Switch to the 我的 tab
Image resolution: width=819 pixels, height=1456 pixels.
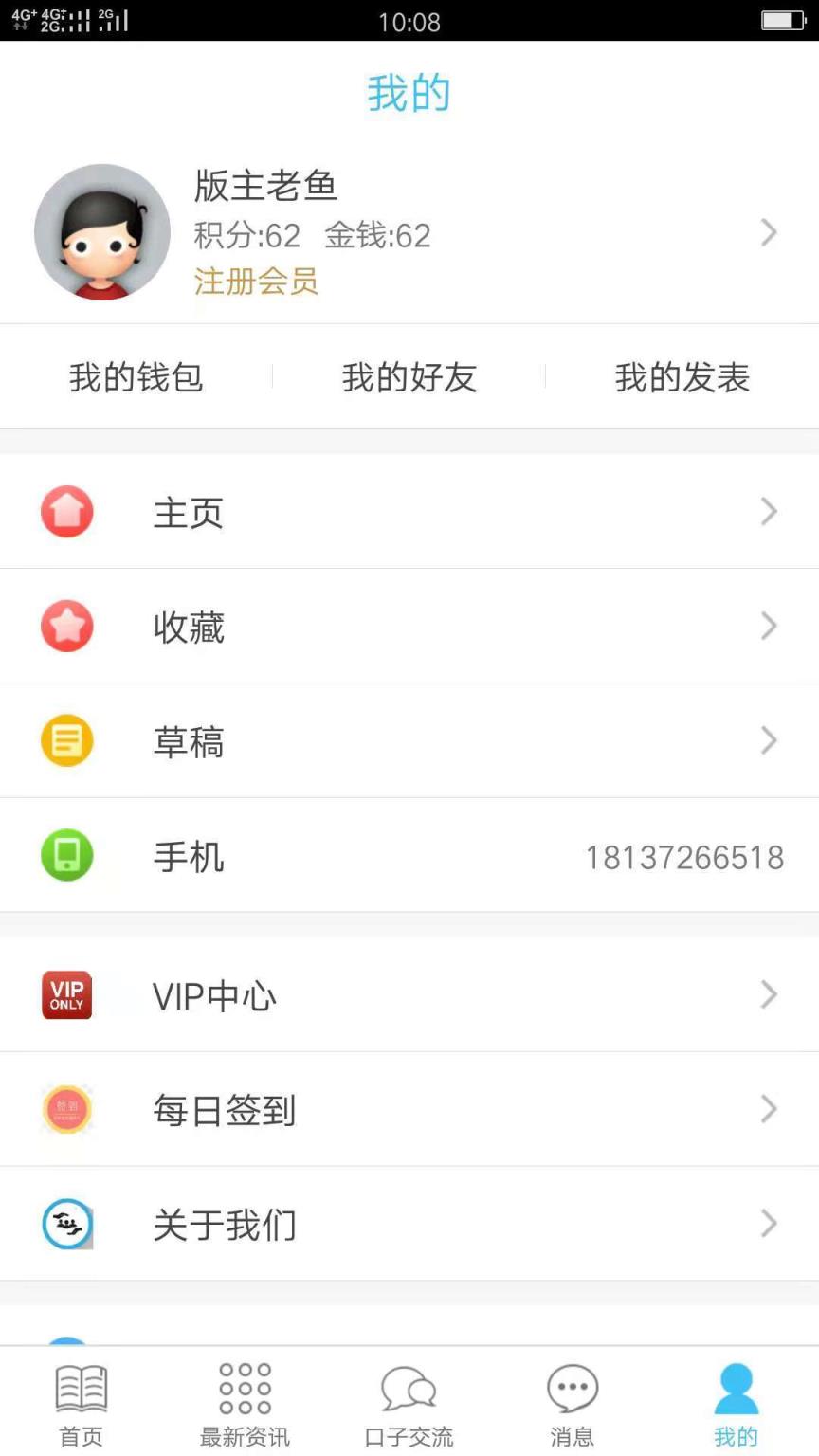pos(736,1403)
